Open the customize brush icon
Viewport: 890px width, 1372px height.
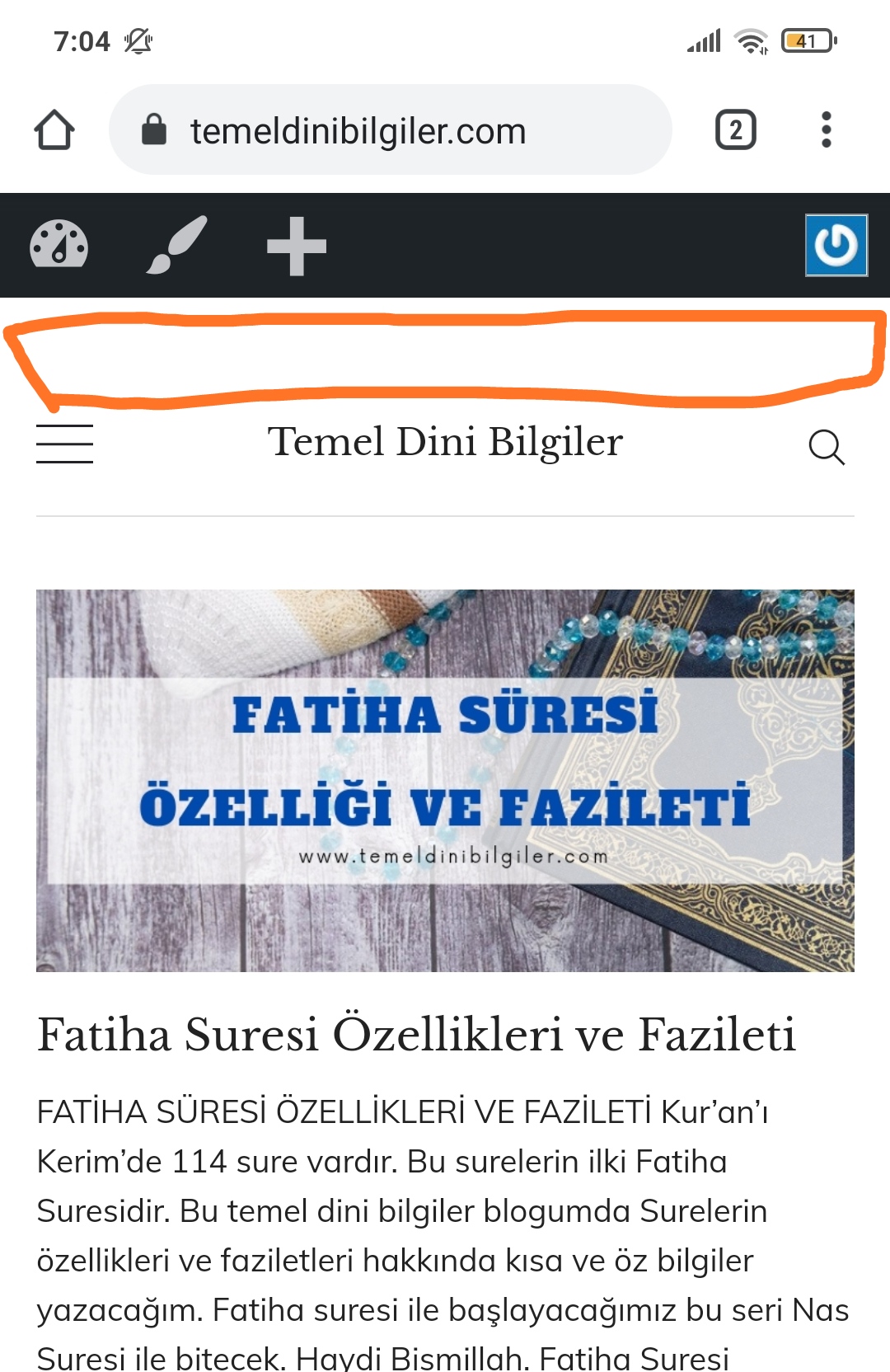tap(176, 245)
